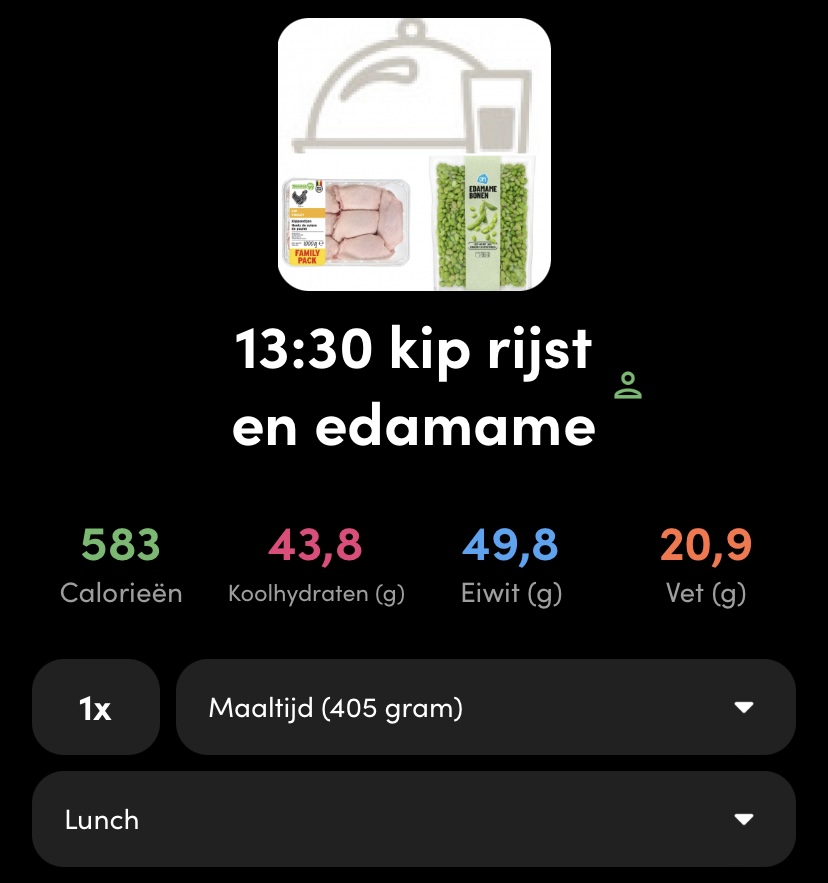The width and height of the screenshot is (828, 883).
Task: Open the meal photo tile
Action: 414,155
